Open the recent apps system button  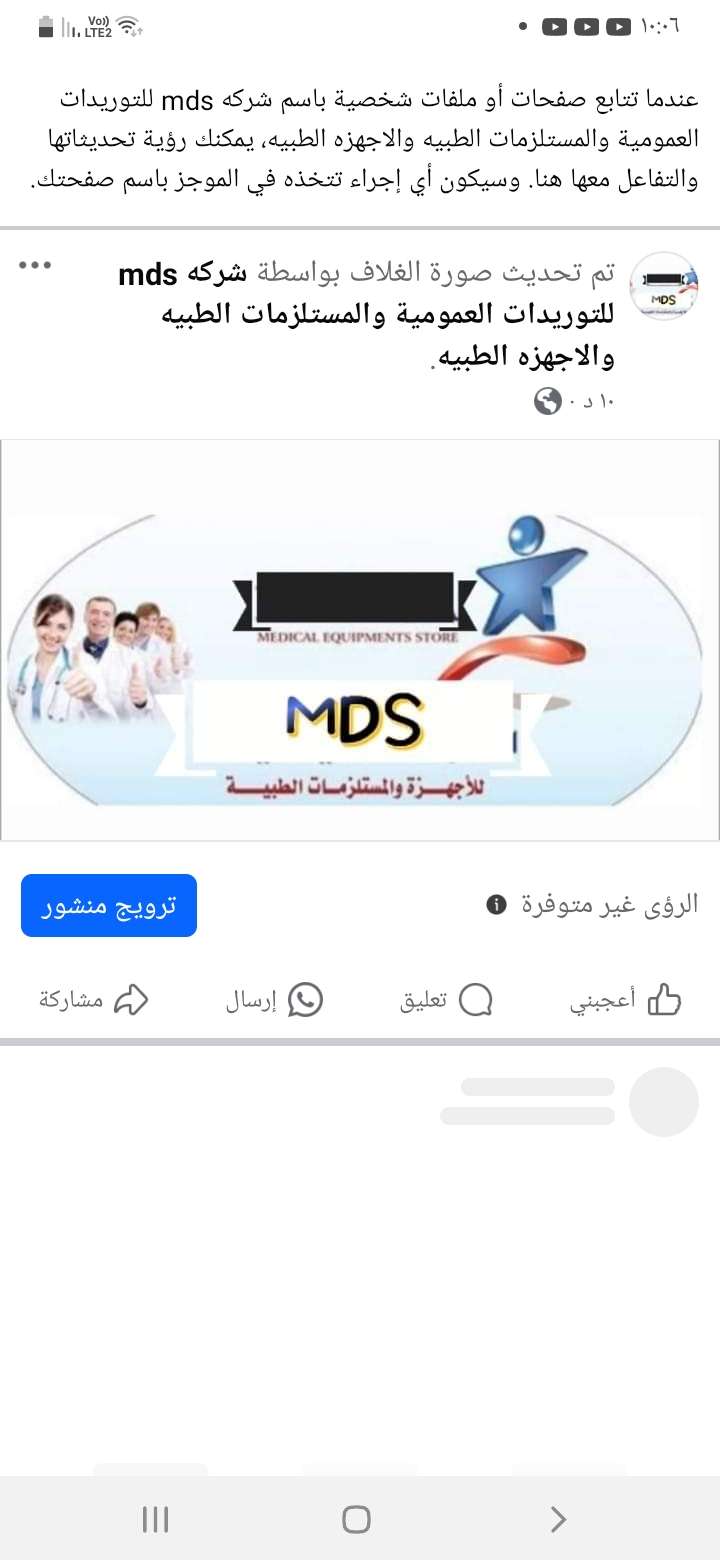(155, 1520)
